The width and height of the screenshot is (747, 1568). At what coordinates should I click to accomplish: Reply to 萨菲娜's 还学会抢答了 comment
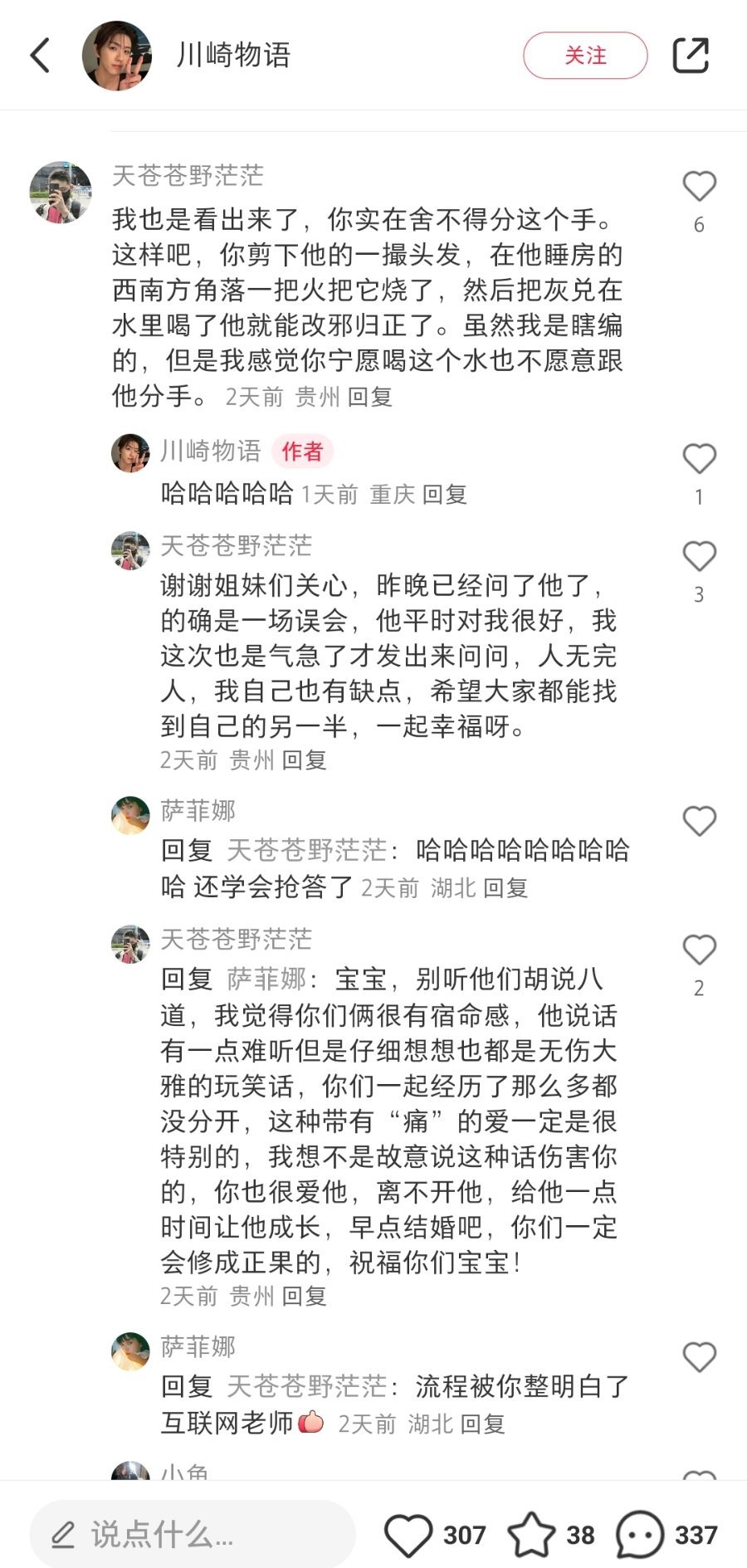tap(505, 888)
